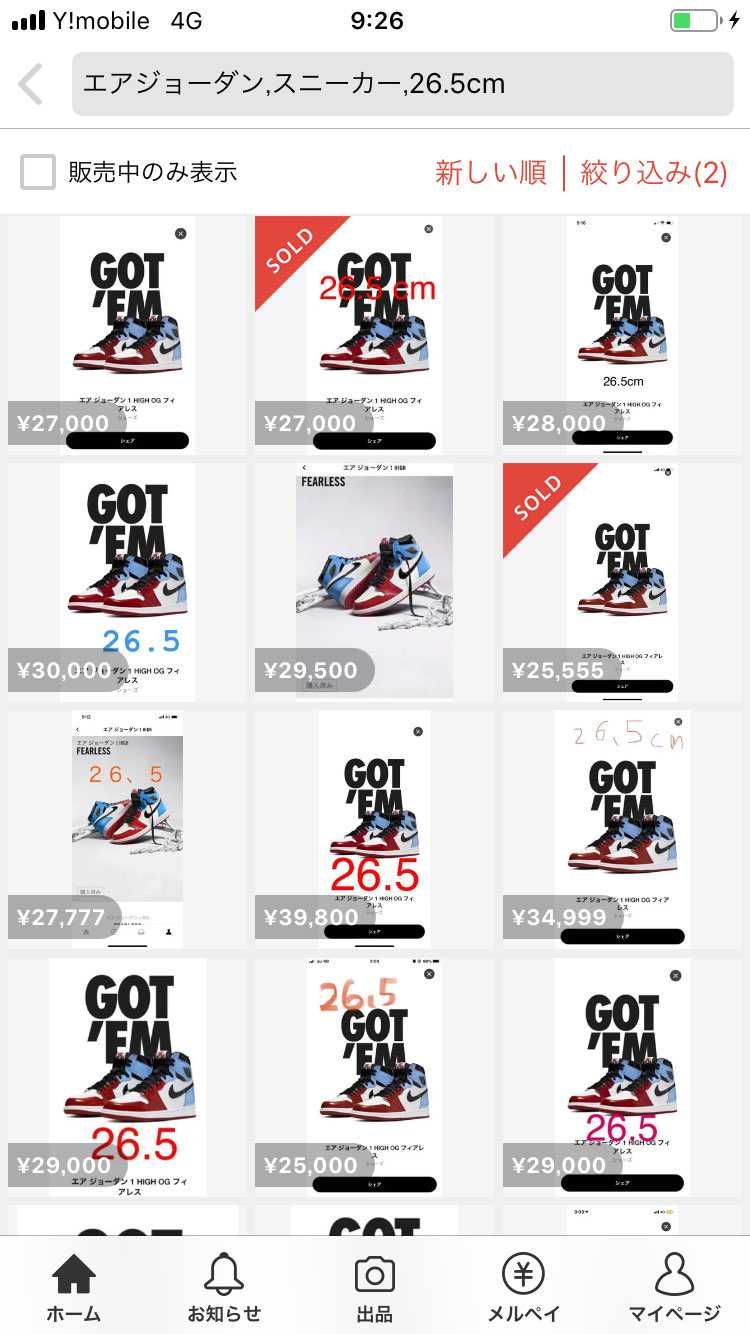Open the ¥29,500 Fearless listing
The image size is (750, 1334).
[374, 581]
